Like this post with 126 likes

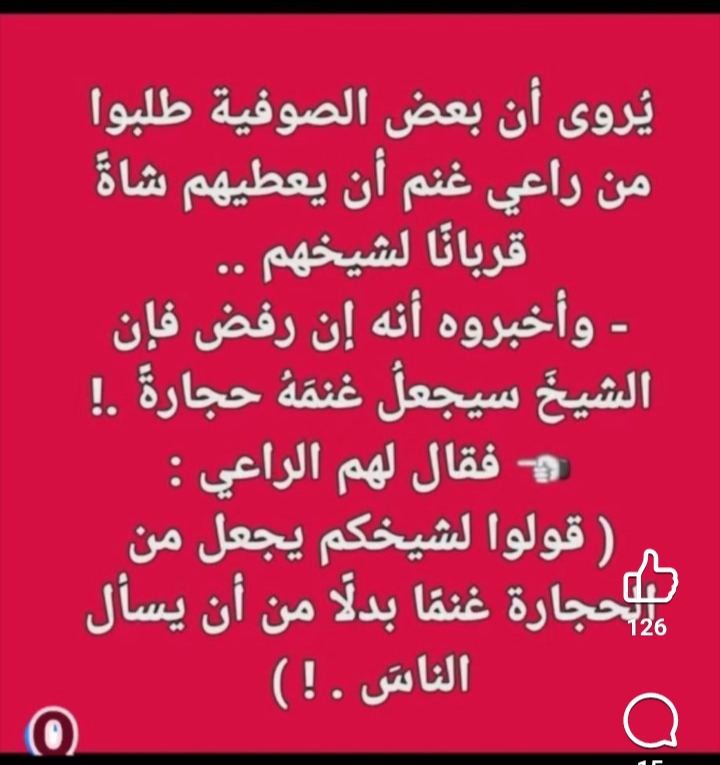point(650,577)
